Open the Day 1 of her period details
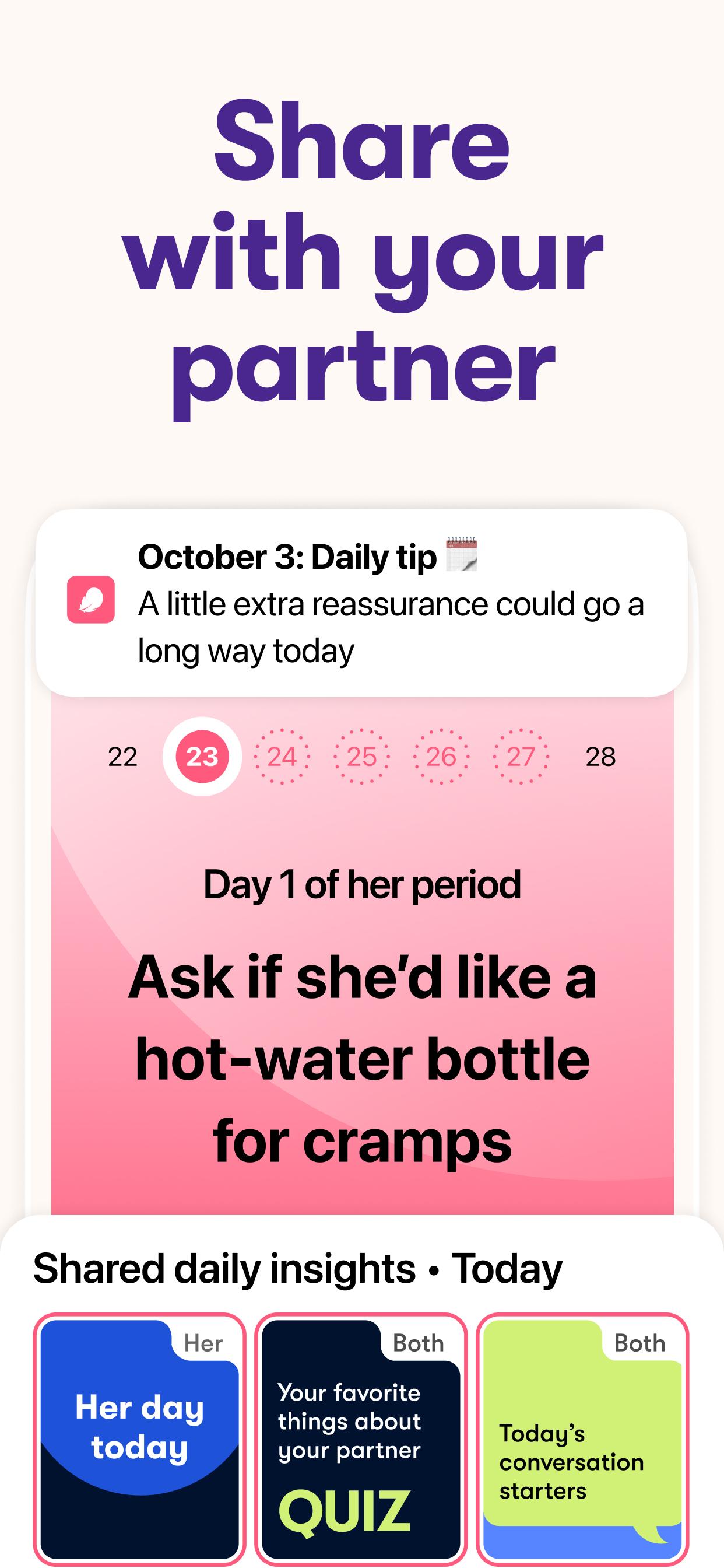Screen dimensions: 724x1568 point(363,885)
